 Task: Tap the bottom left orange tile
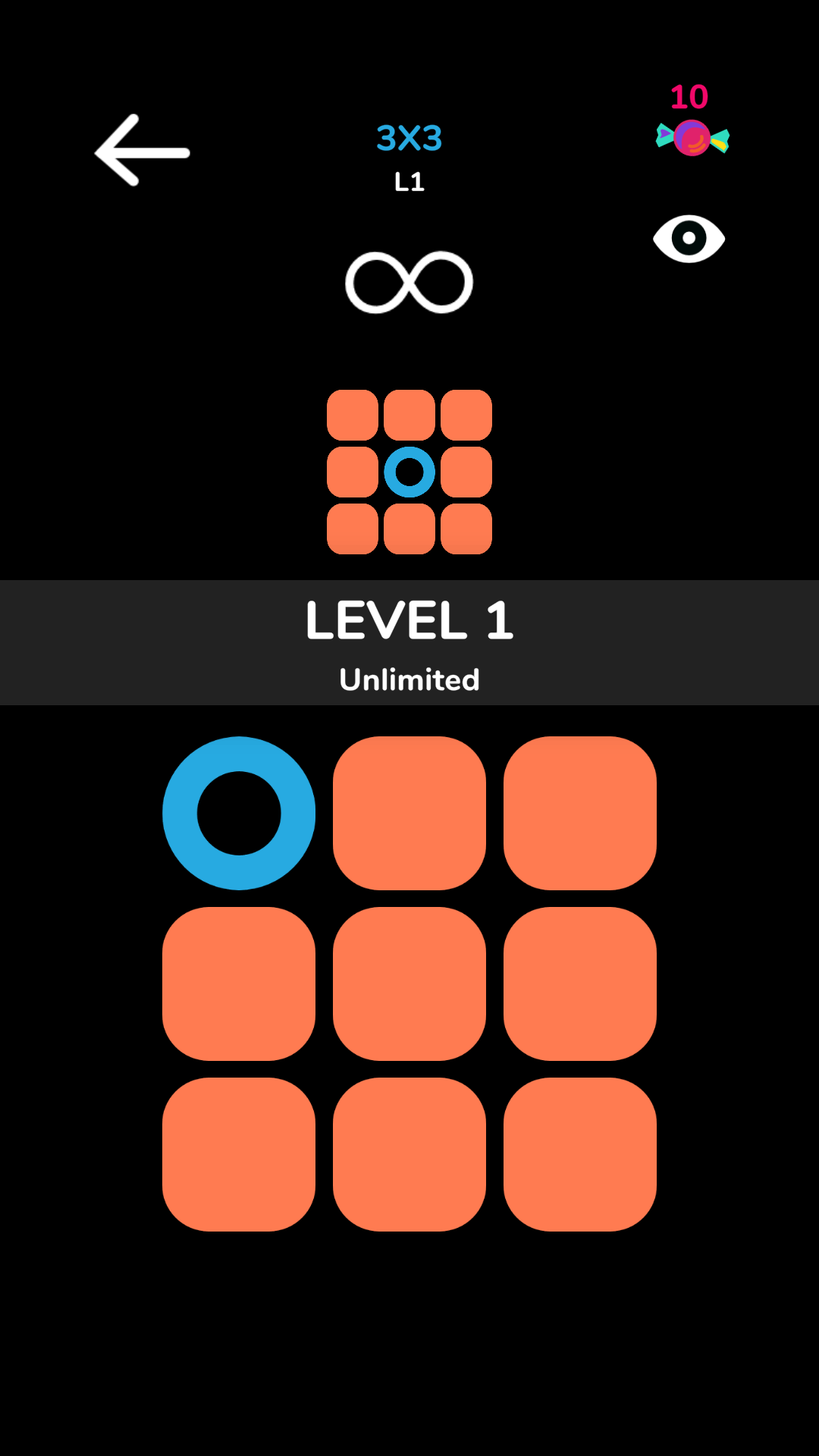click(239, 1154)
